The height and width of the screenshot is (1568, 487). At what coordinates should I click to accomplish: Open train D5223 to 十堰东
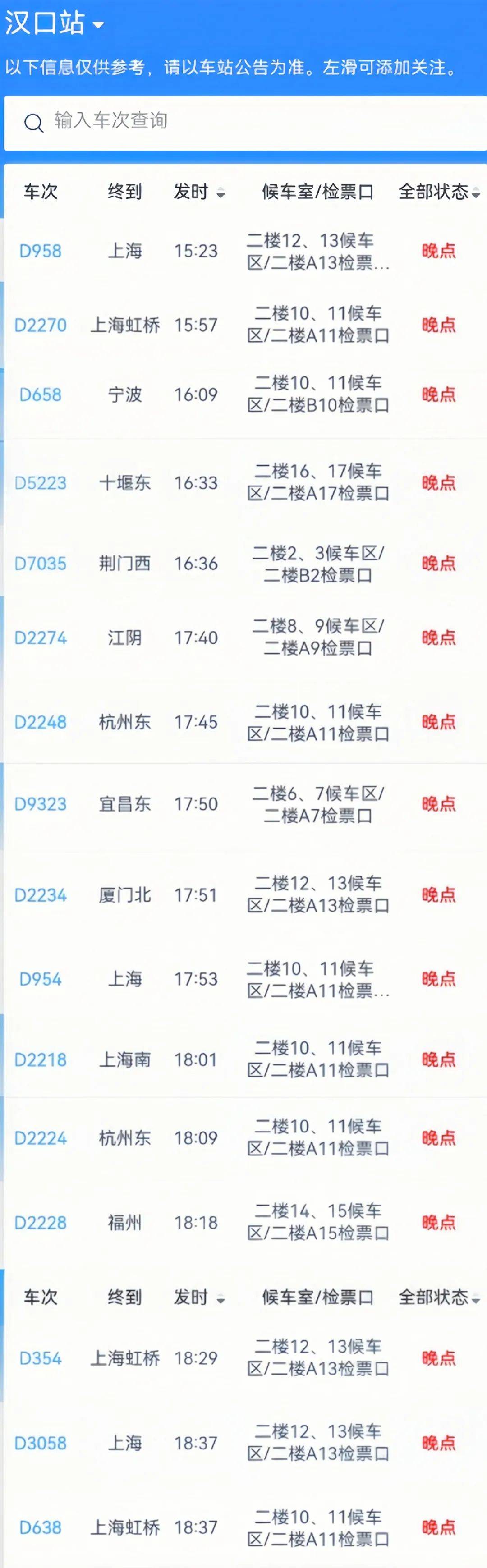click(x=40, y=483)
